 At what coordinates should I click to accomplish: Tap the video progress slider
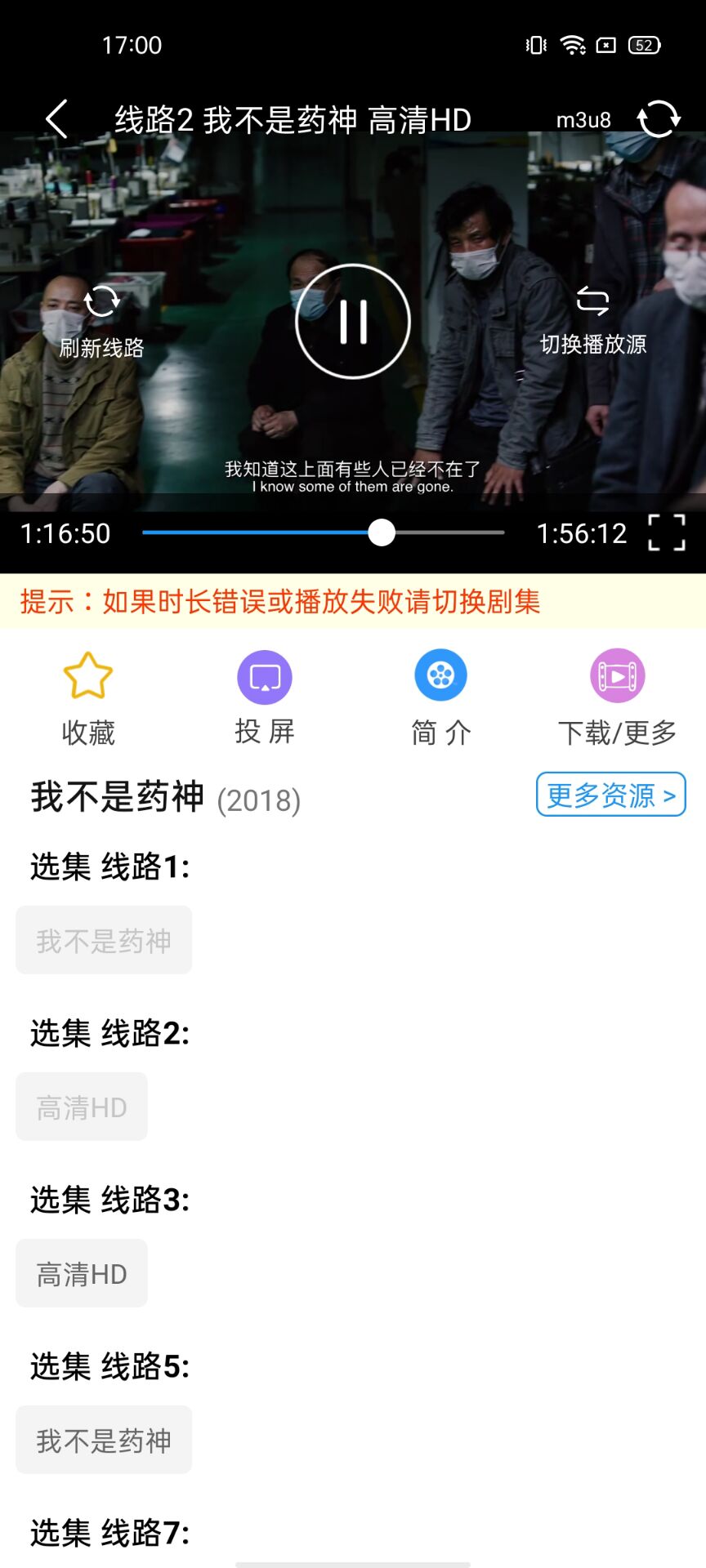click(x=324, y=532)
